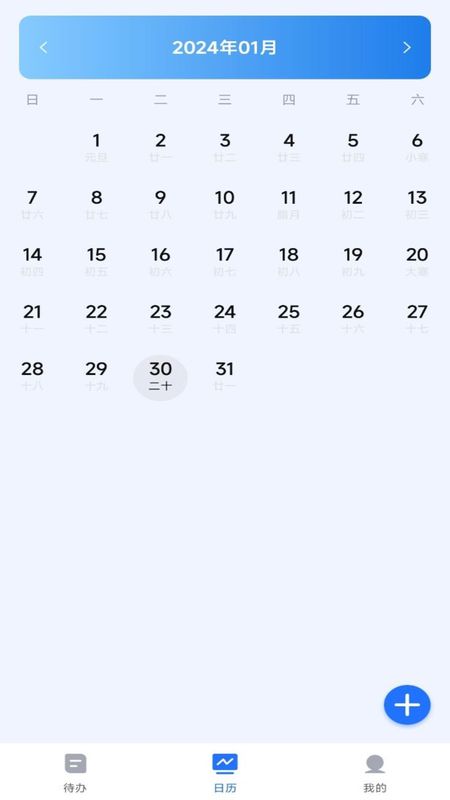
Task: Select January 20 on the calendar
Action: pyautogui.click(x=417, y=261)
